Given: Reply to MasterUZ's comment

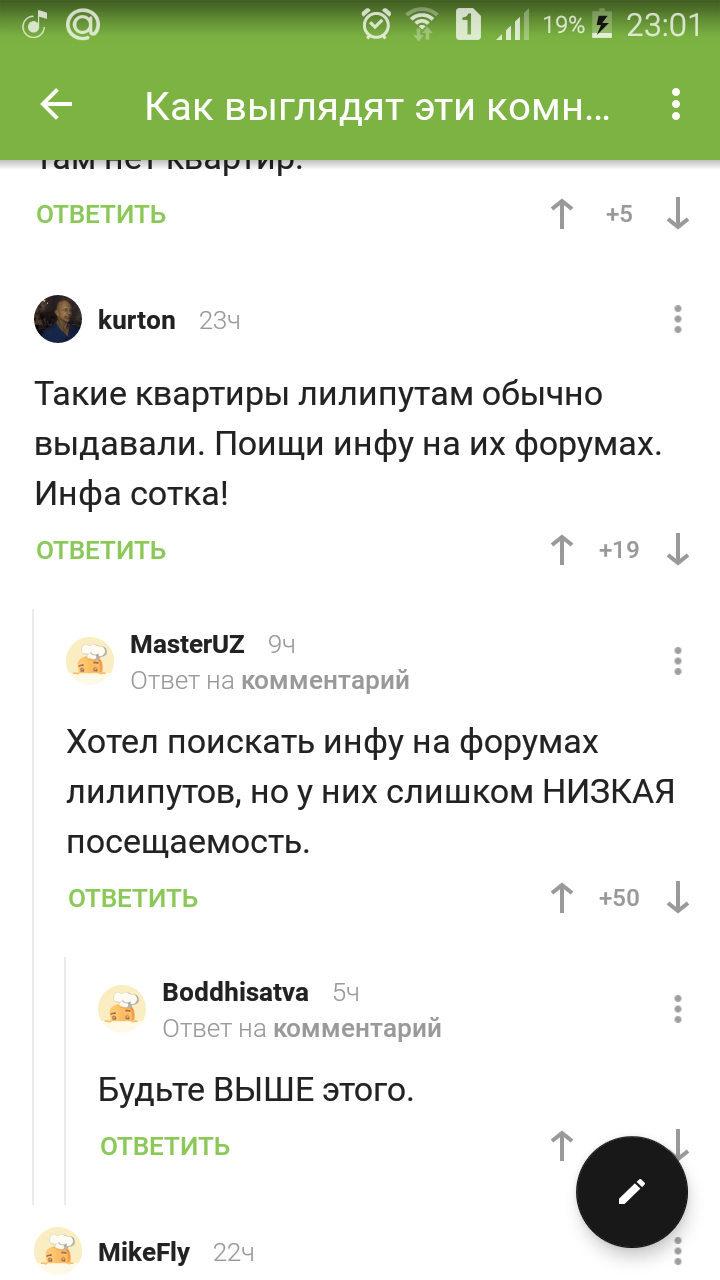Looking at the screenshot, I should pos(133,898).
